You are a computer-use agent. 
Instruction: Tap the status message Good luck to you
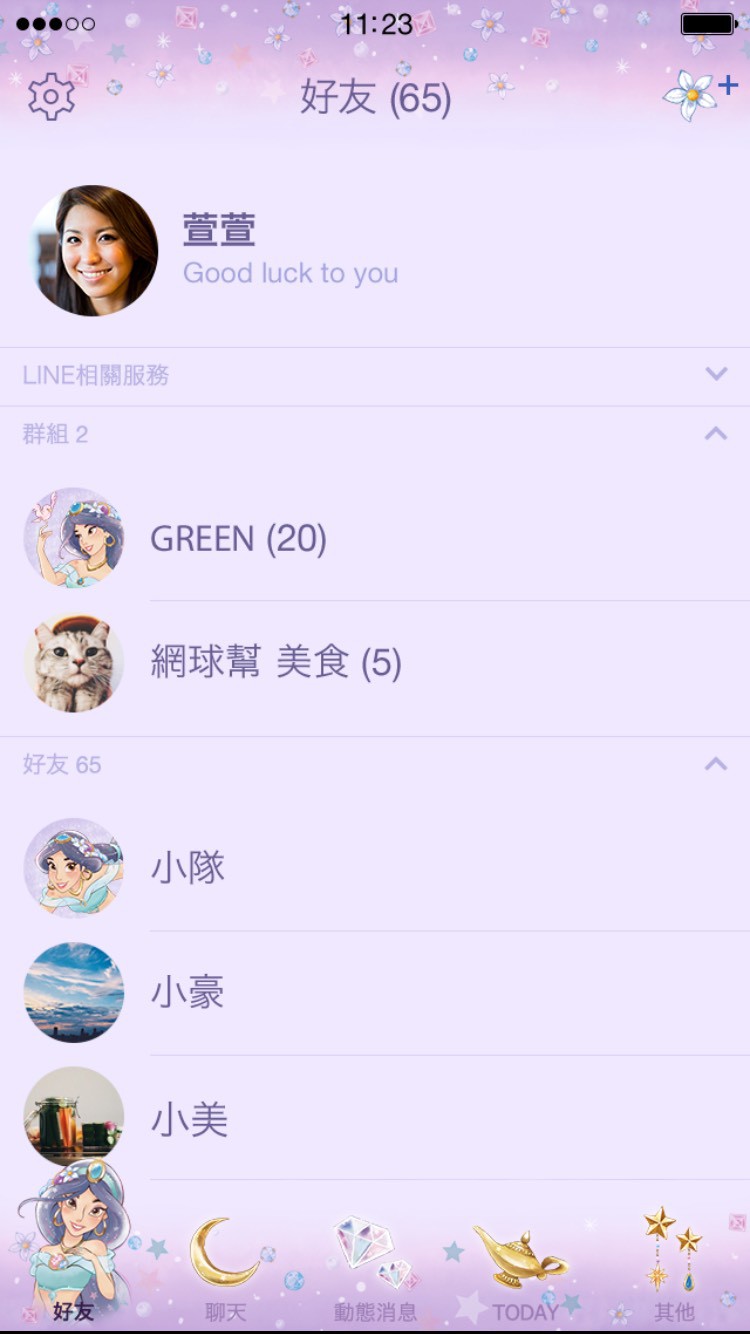pos(290,272)
